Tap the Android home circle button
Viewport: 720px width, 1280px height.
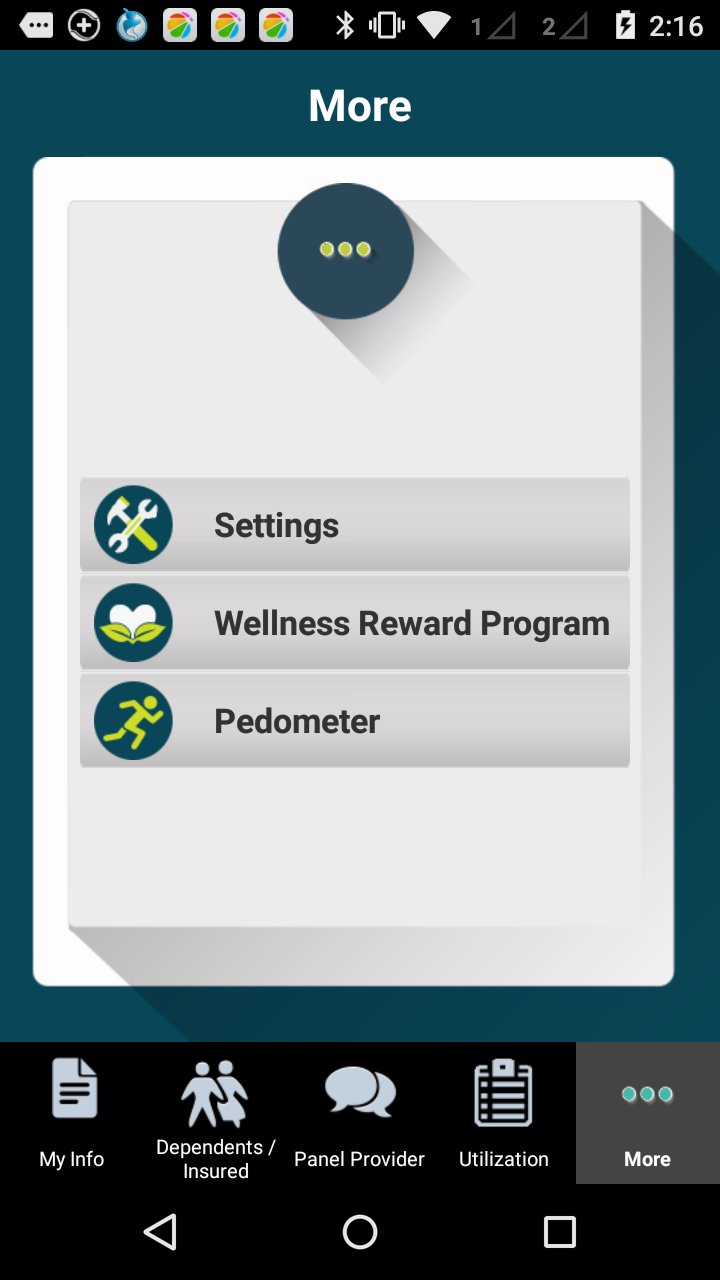tap(360, 1231)
